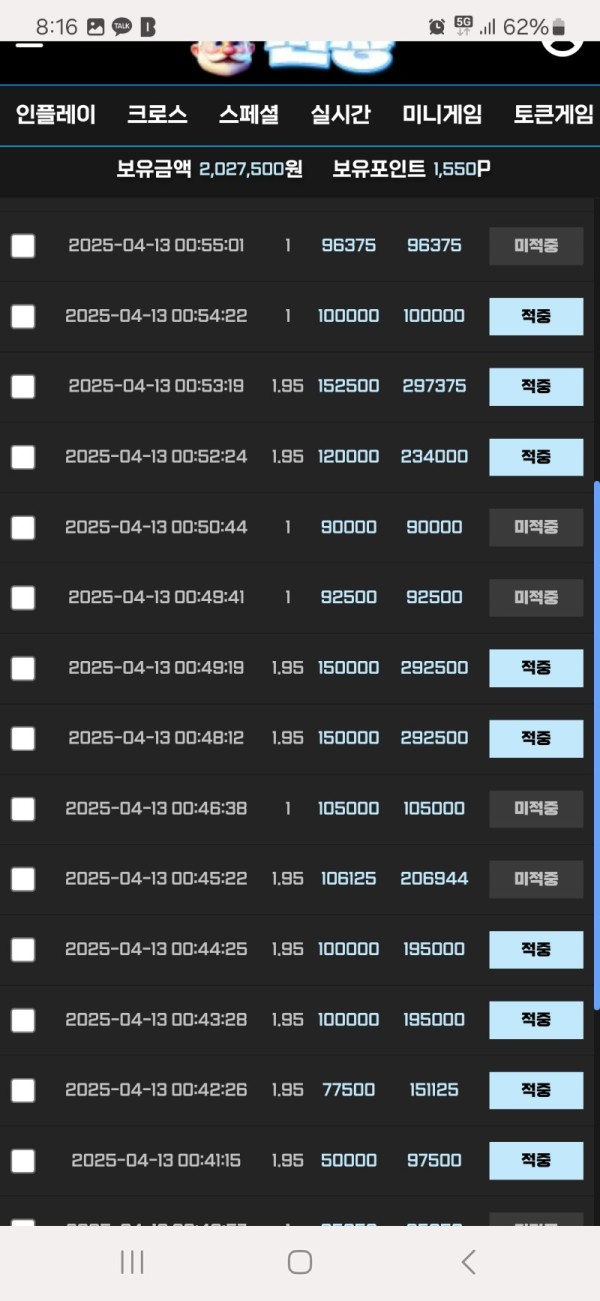Select the checkbox for 00:54:22 bet
The image size is (600, 1301).
(x=23, y=316)
